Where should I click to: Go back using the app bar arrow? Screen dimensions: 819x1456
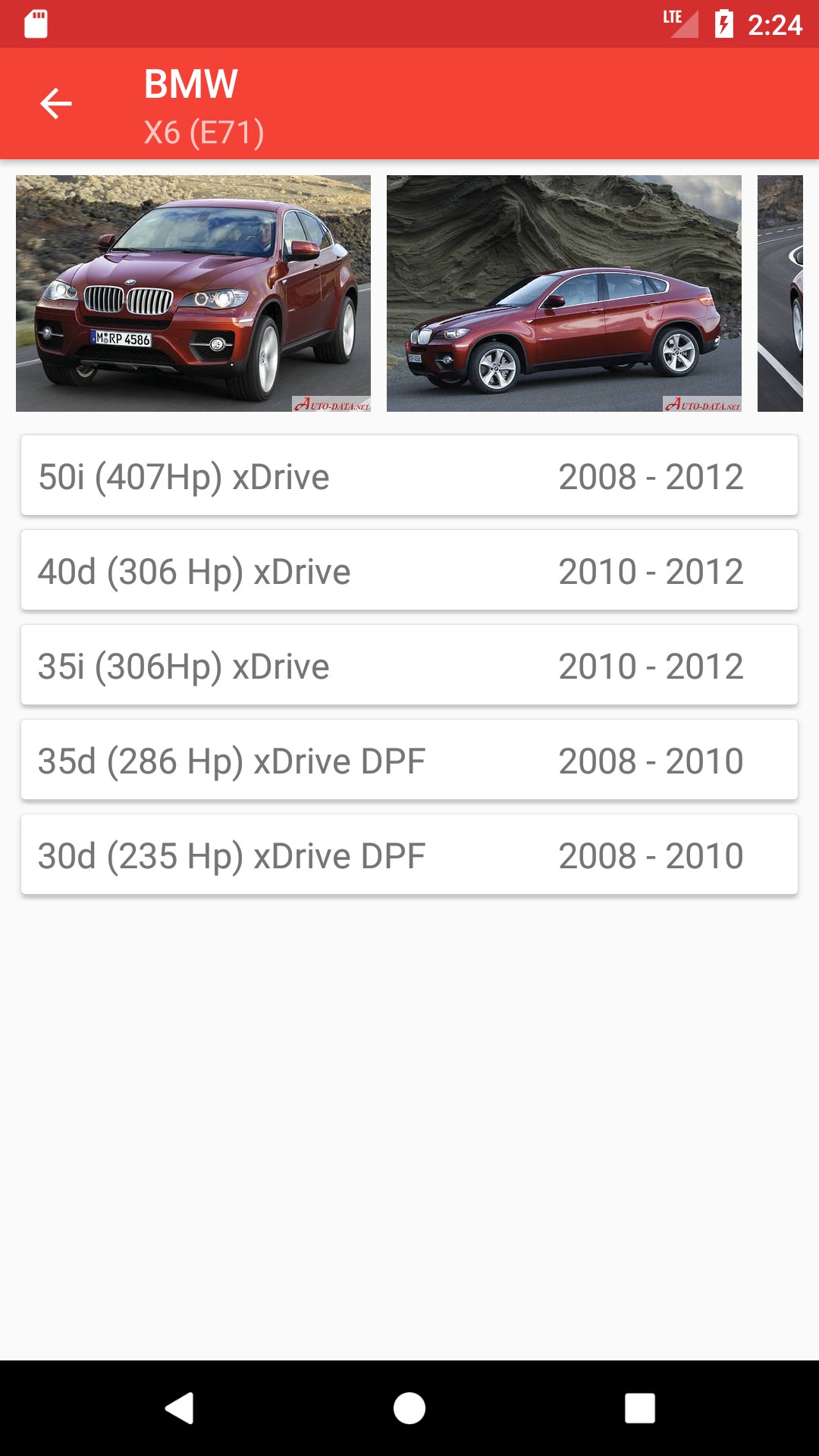pyautogui.click(x=55, y=104)
